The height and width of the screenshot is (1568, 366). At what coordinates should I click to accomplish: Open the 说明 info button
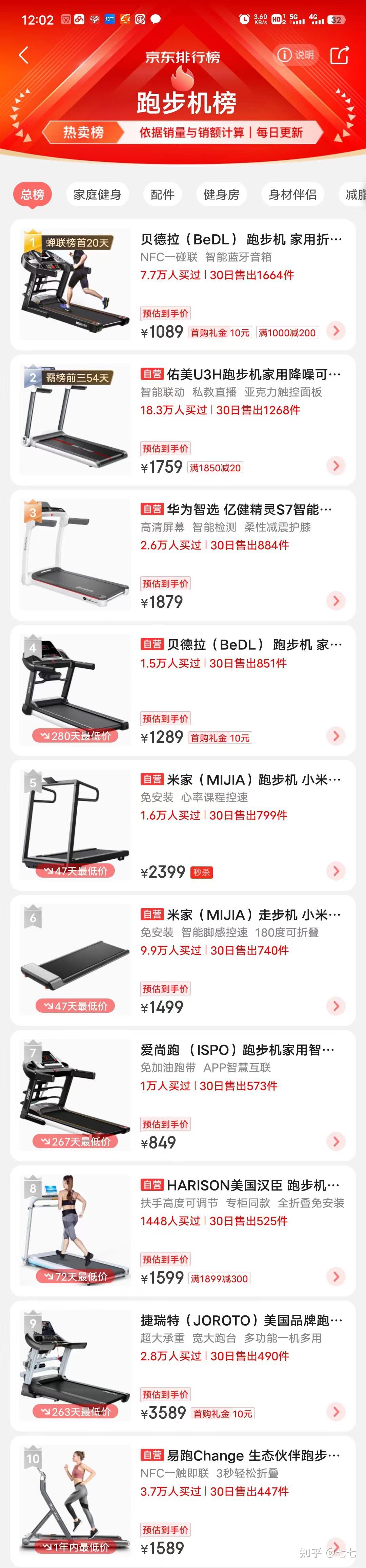coord(296,55)
